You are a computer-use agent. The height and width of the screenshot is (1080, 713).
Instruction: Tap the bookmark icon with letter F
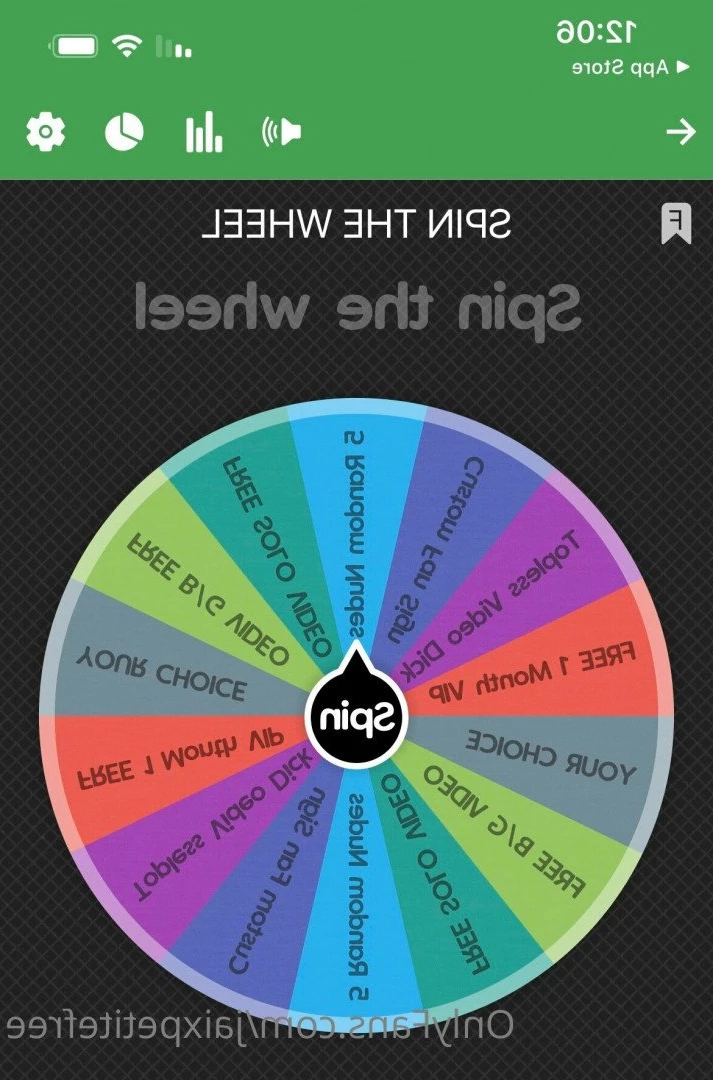coord(676,224)
